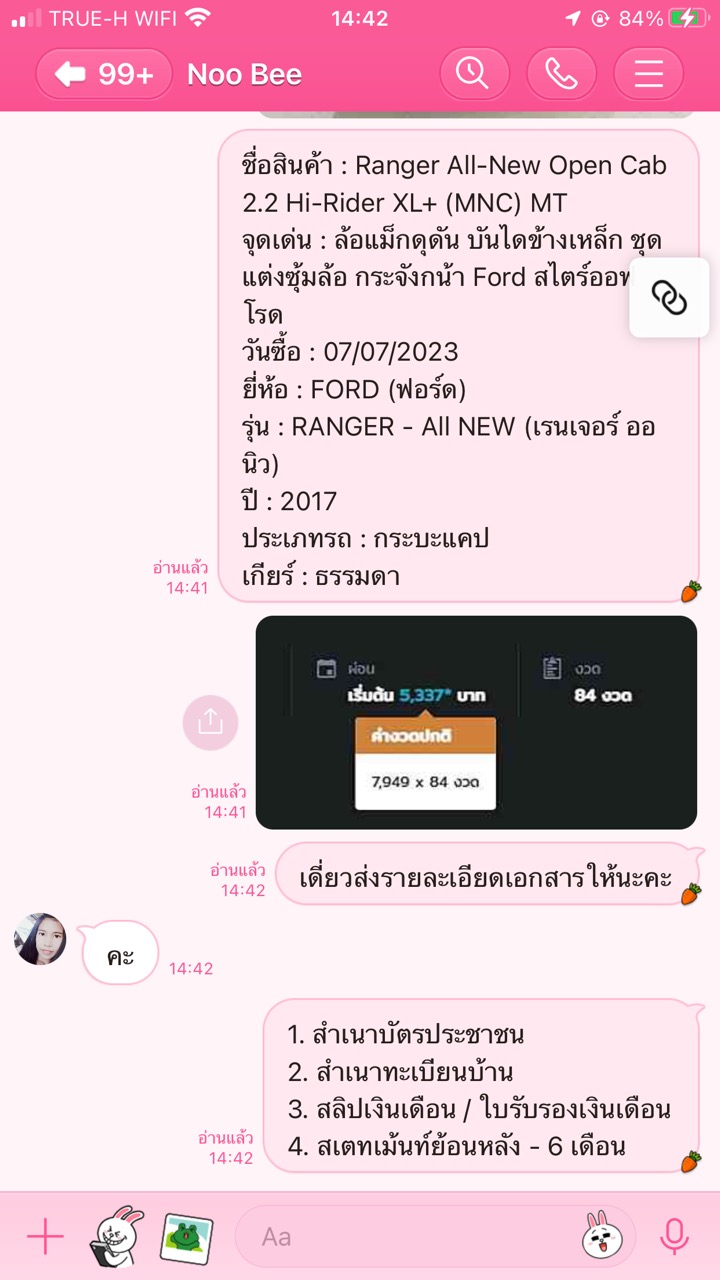Screen dimensions: 720x1280
Task: Open the chat menu with three lines
Action: 648,74
